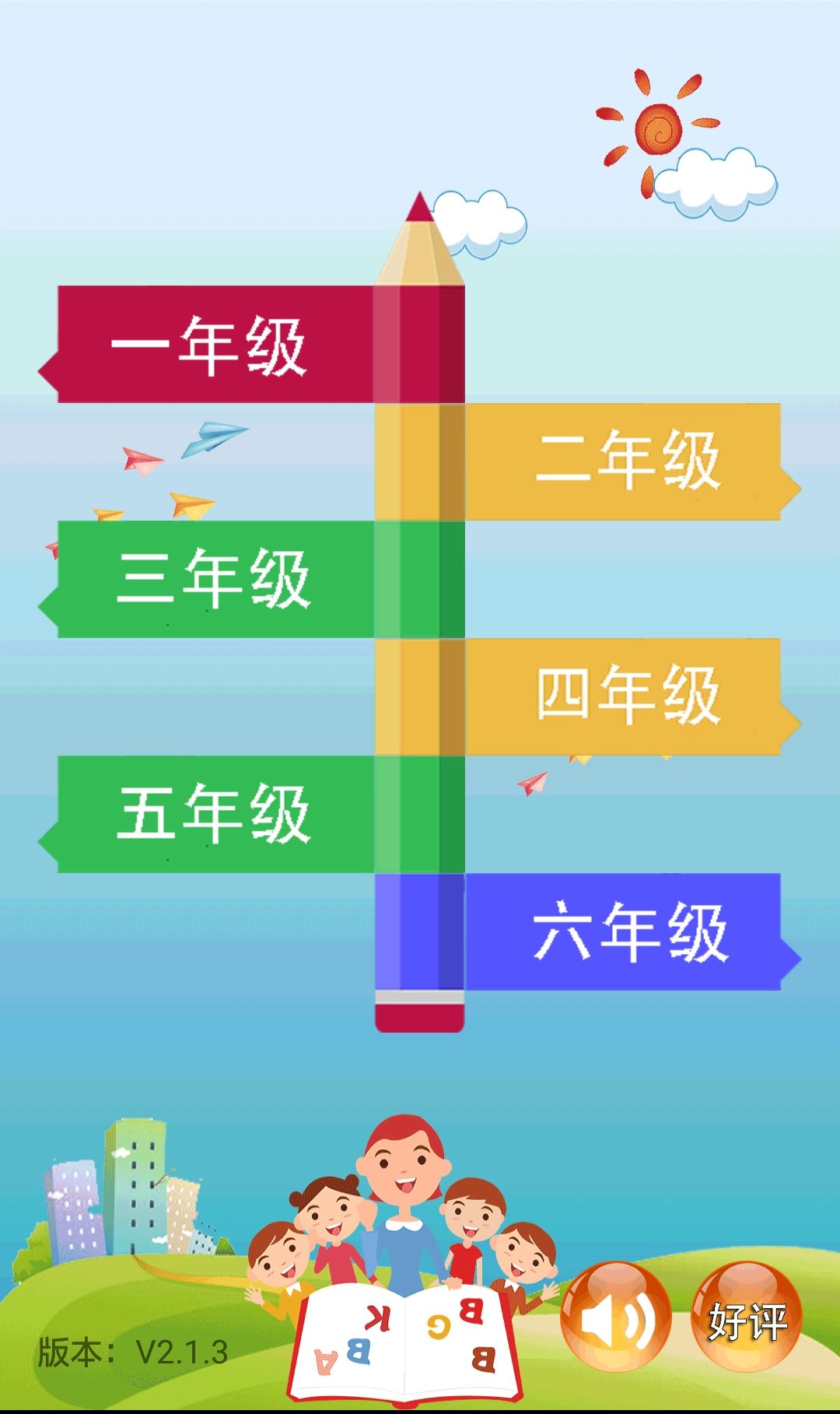Toggle sound with the speaker button
The image size is (840, 1414).
[615, 1319]
